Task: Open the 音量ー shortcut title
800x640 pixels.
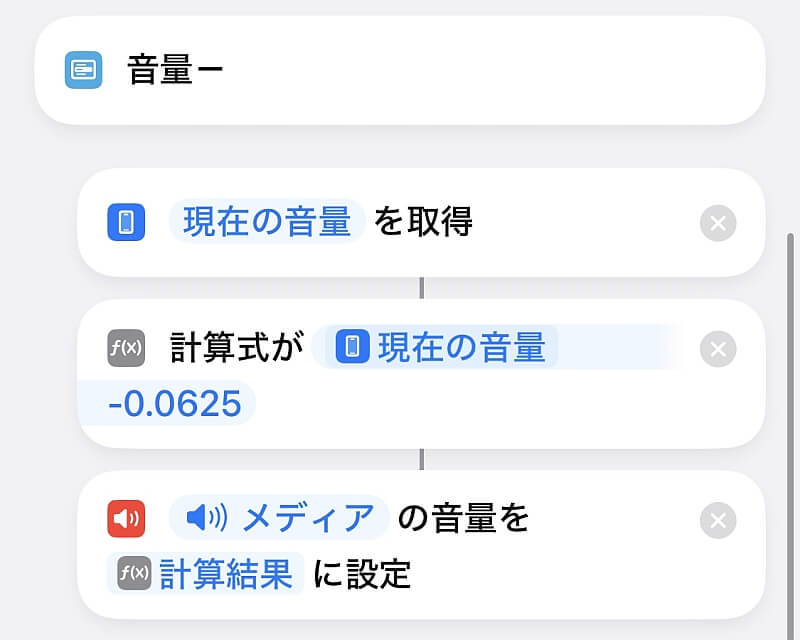Action: 176,71
